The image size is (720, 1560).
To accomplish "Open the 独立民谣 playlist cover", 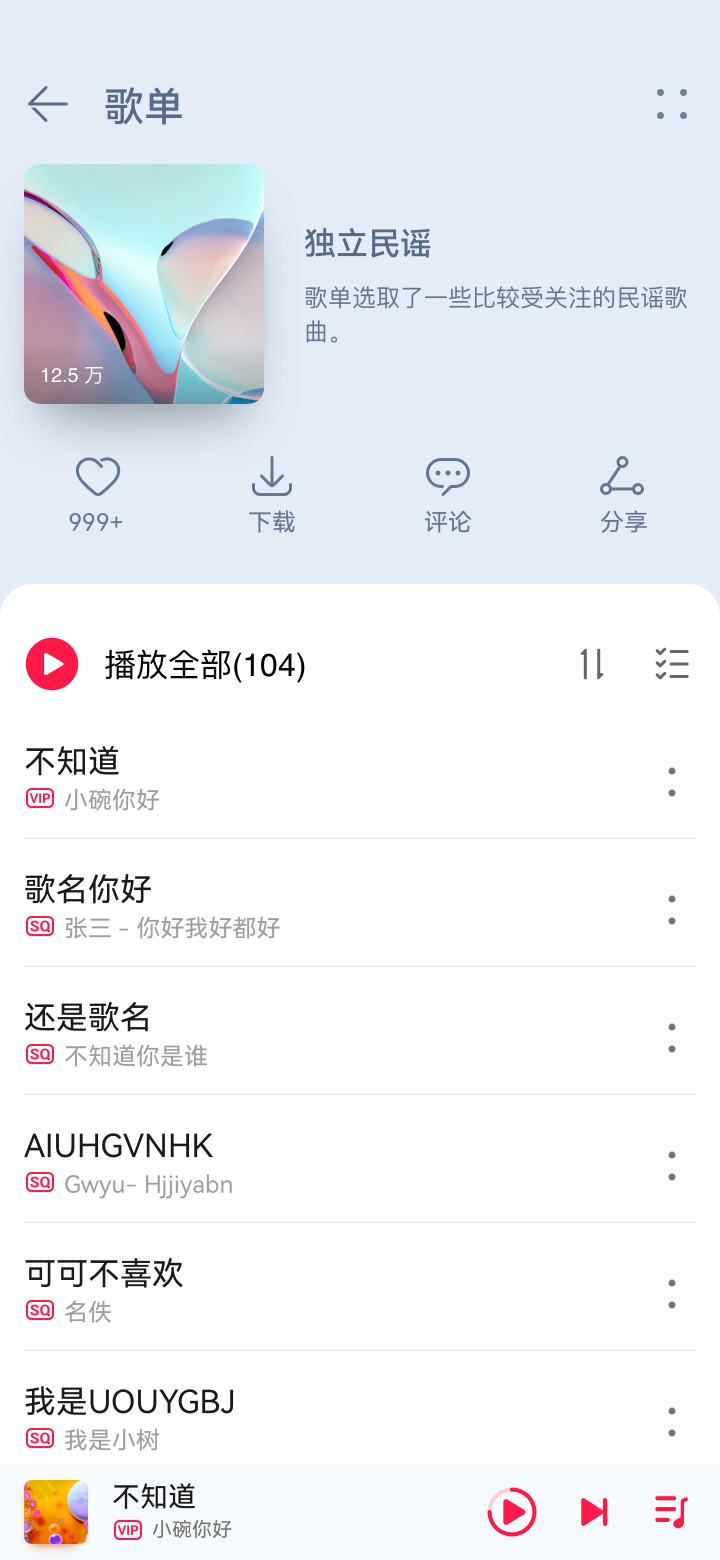I will (x=144, y=284).
